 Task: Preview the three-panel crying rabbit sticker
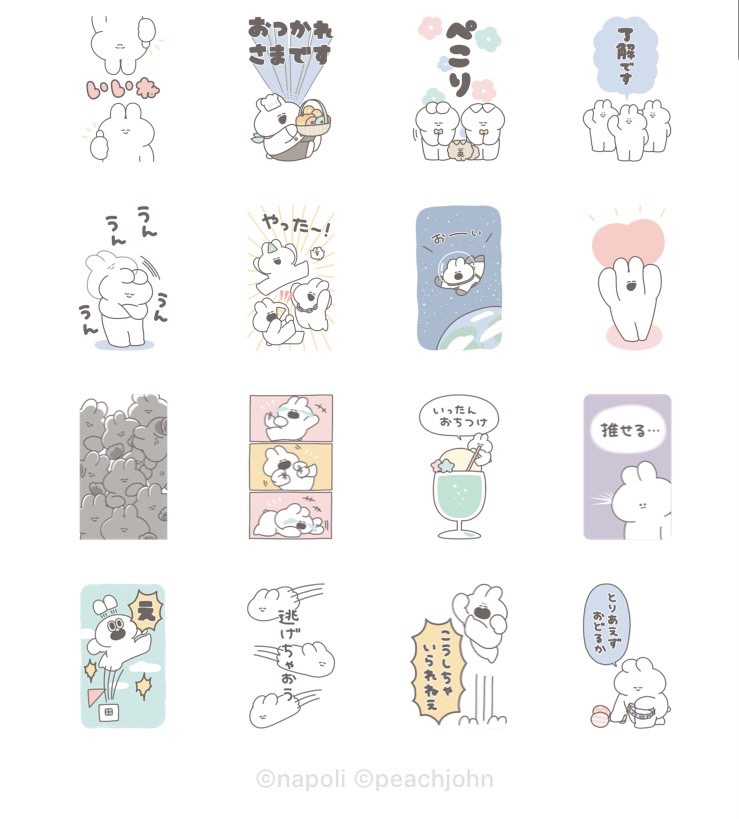pyautogui.click(x=290, y=467)
